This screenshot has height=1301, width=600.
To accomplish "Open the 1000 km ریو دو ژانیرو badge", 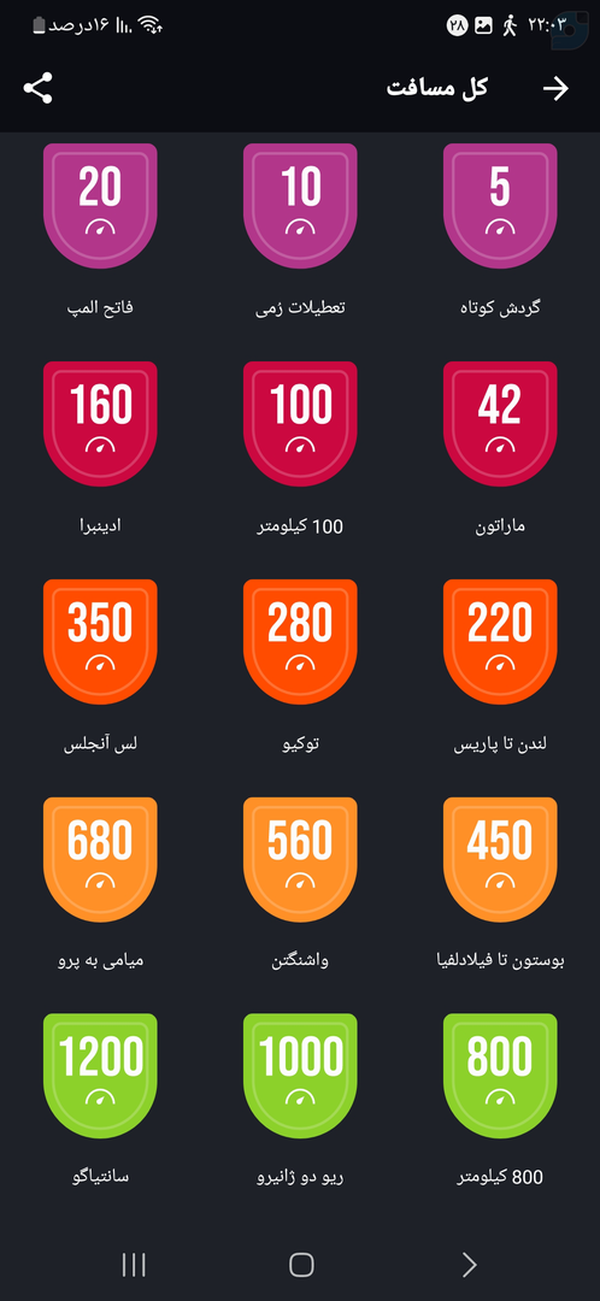I will point(300,1070).
